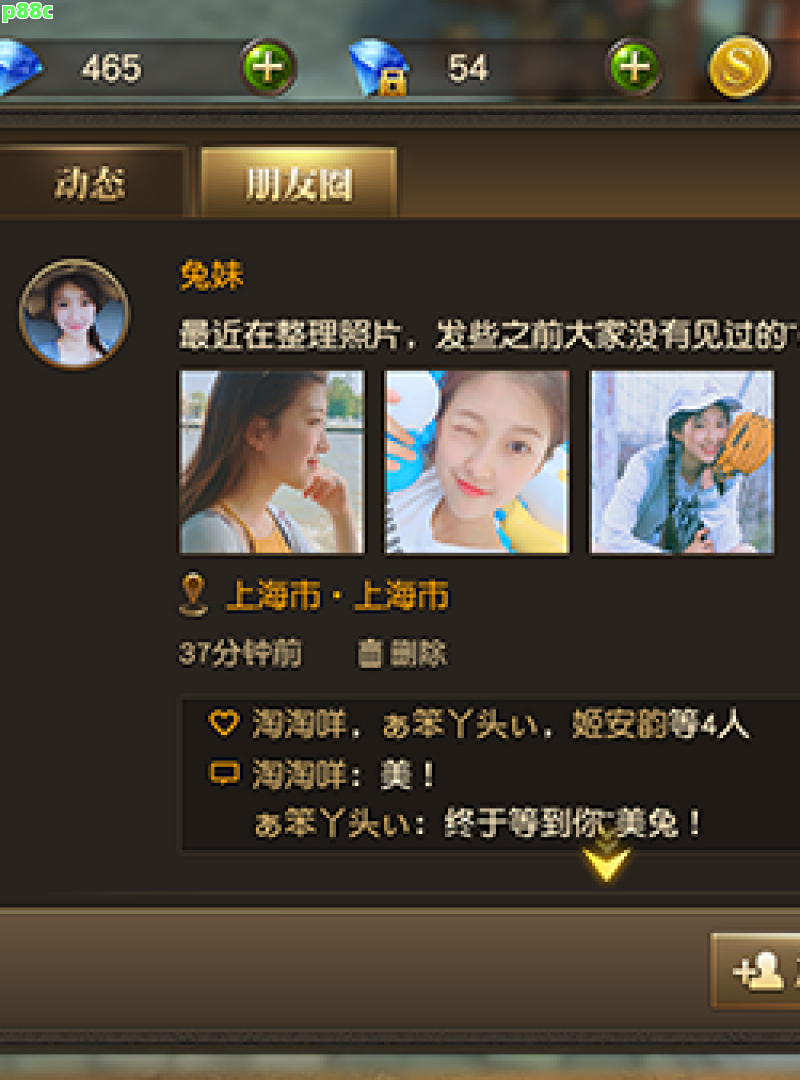Open the side-profile photo in 兔妹's post
This screenshot has height=1080, width=800.
272,462
